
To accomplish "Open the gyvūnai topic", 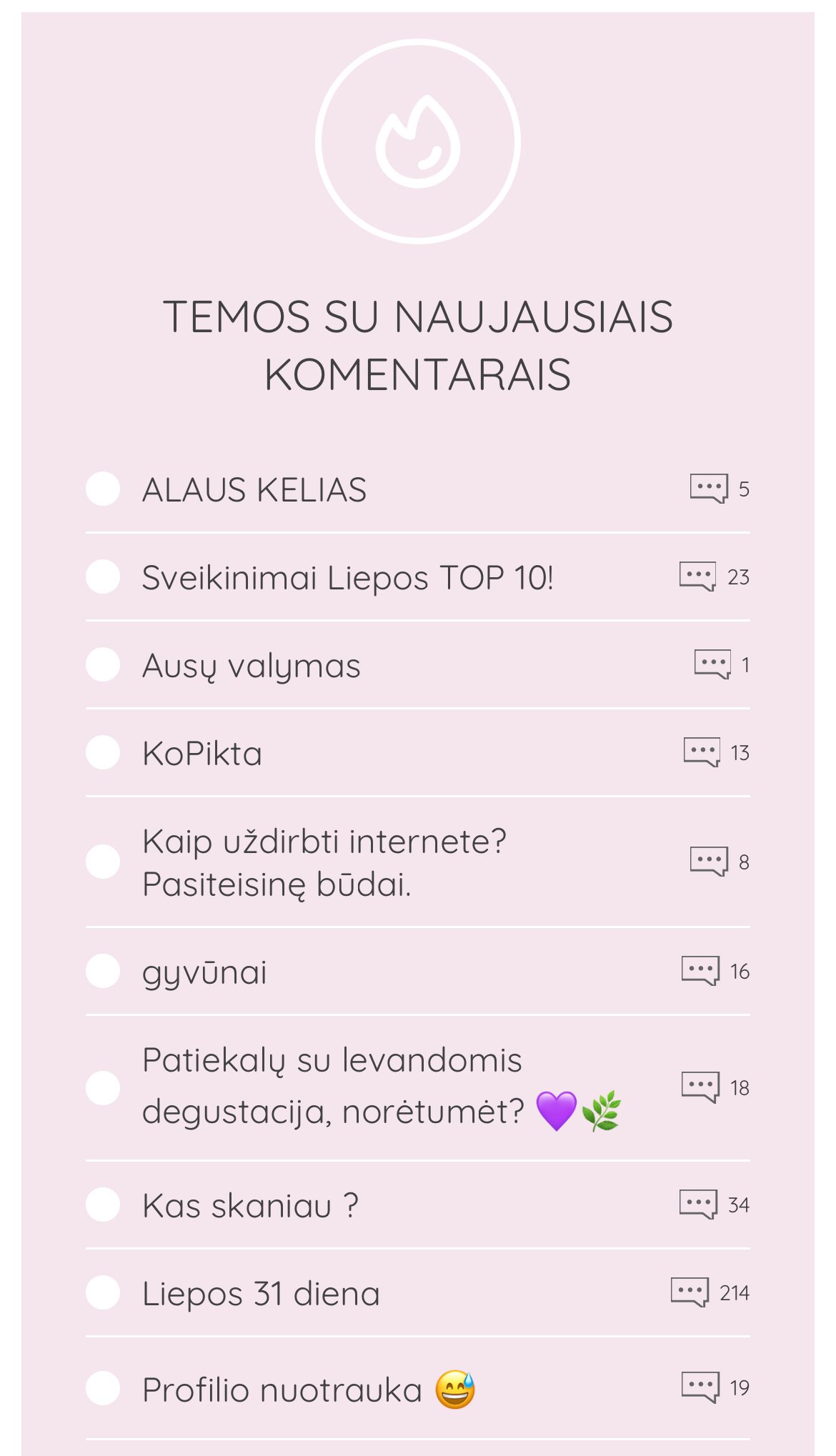I will [204, 973].
